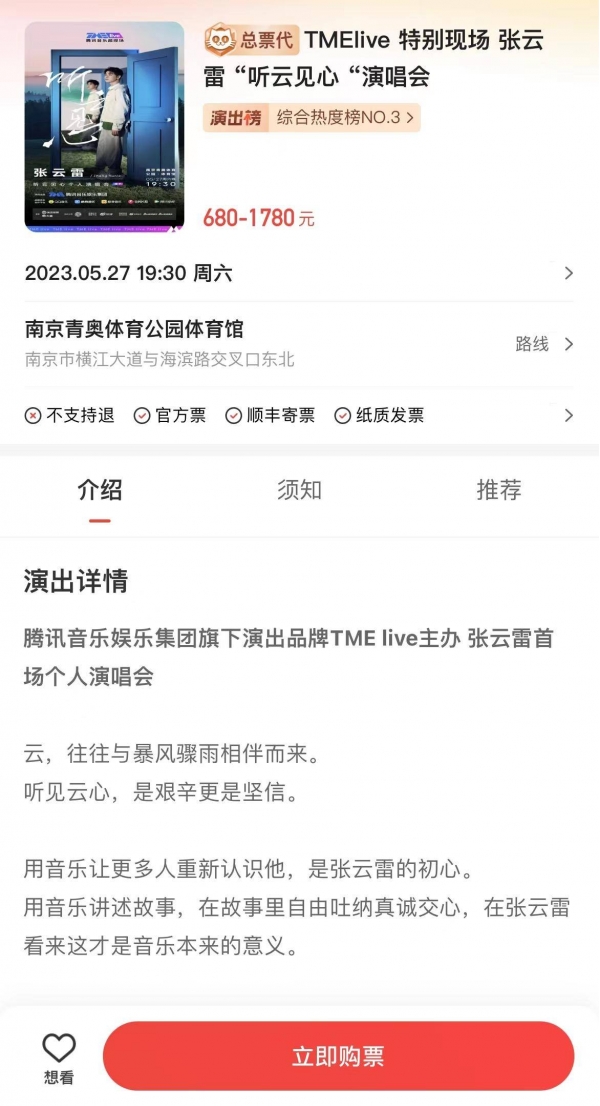Switch to the 介绍 tab
This screenshot has height=1106, width=600.
100,490
